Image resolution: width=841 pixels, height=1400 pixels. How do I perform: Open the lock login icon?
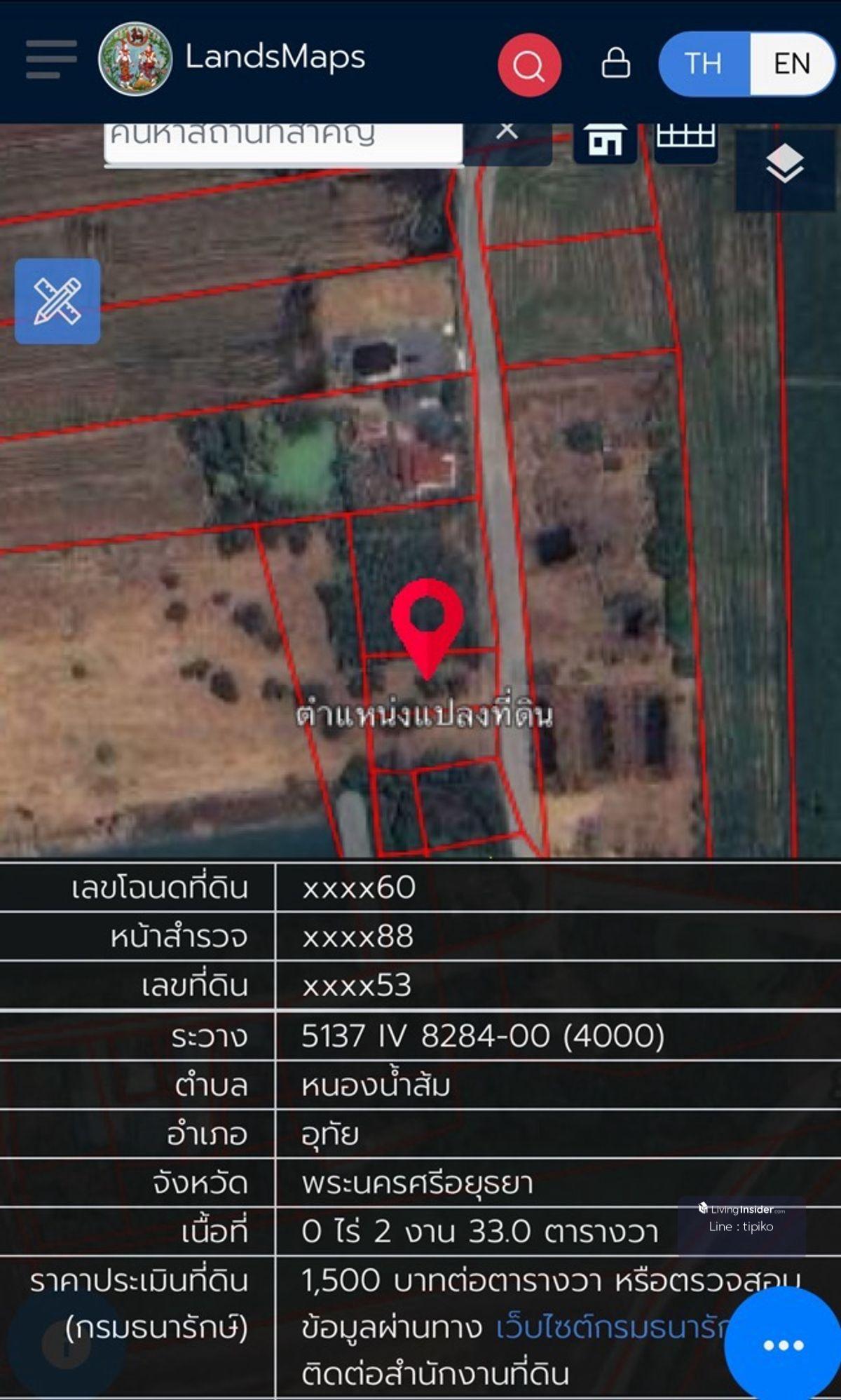click(x=615, y=63)
